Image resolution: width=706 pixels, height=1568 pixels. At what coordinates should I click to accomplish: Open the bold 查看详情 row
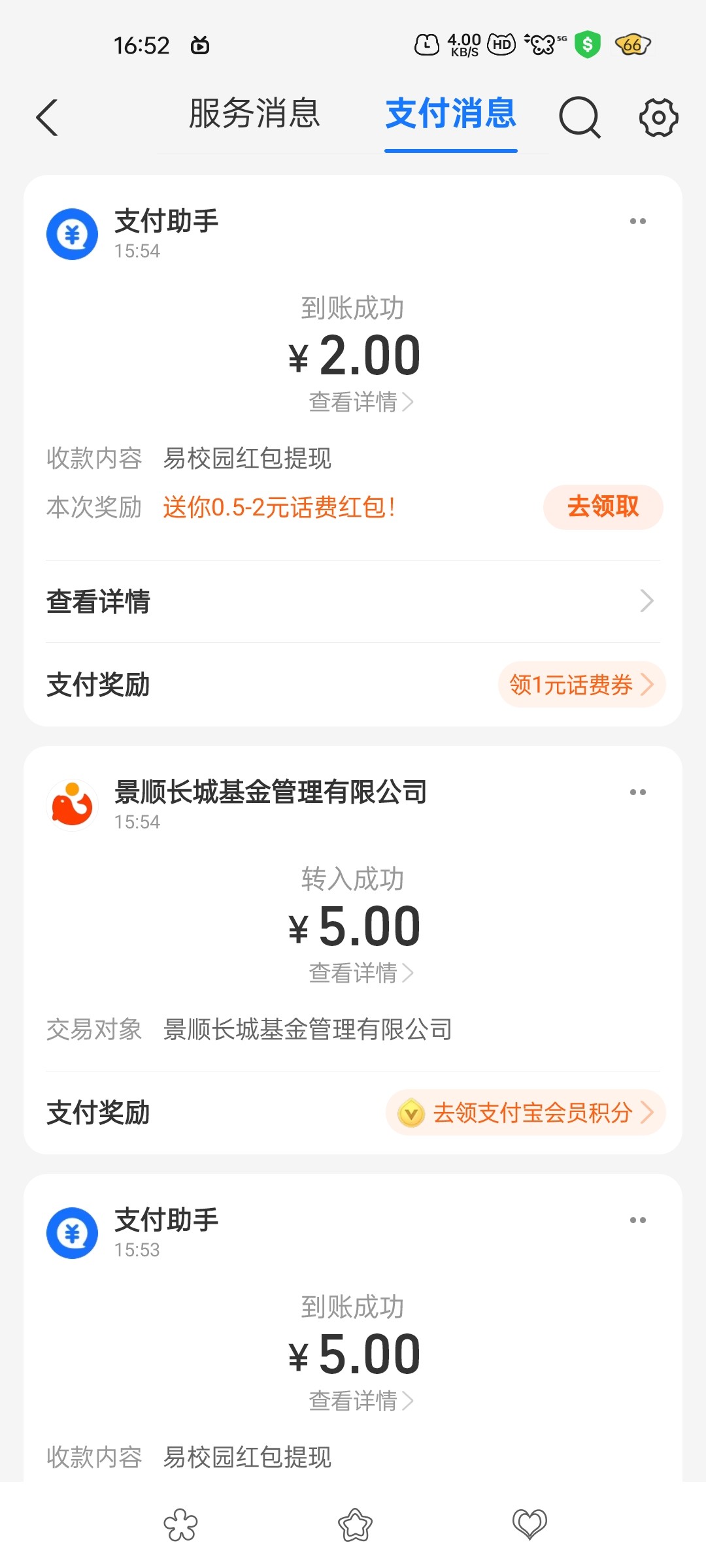tap(353, 601)
